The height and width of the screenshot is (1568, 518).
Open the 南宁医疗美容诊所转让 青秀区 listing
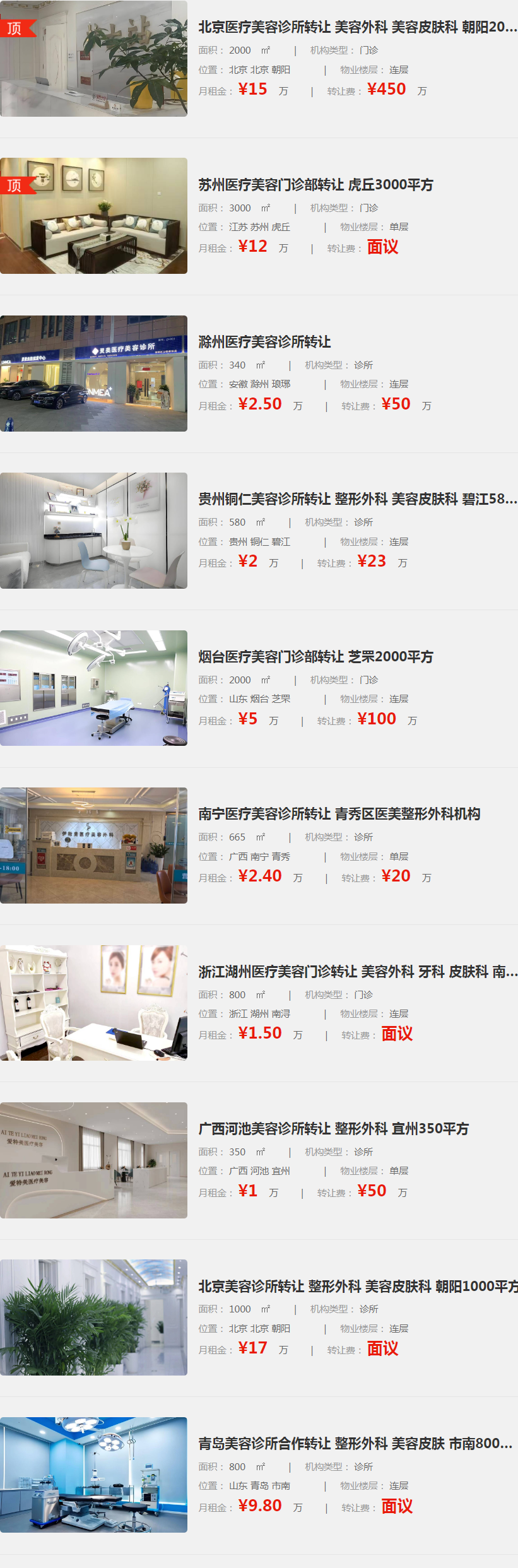click(x=339, y=814)
